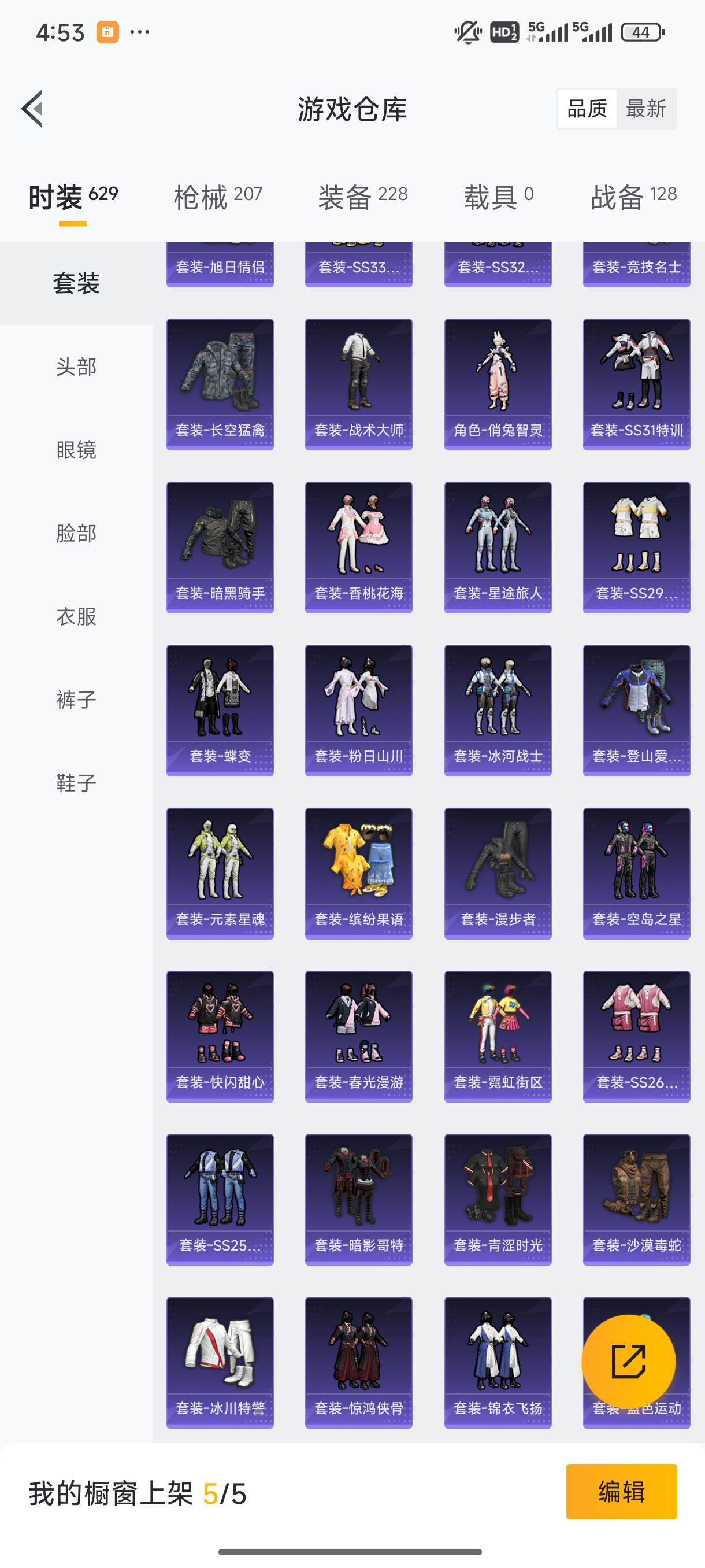Image resolution: width=705 pixels, height=1568 pixels.
Task: Switch to the 枪械 tab
Action: pyautogui.click(x=217, y=197)
